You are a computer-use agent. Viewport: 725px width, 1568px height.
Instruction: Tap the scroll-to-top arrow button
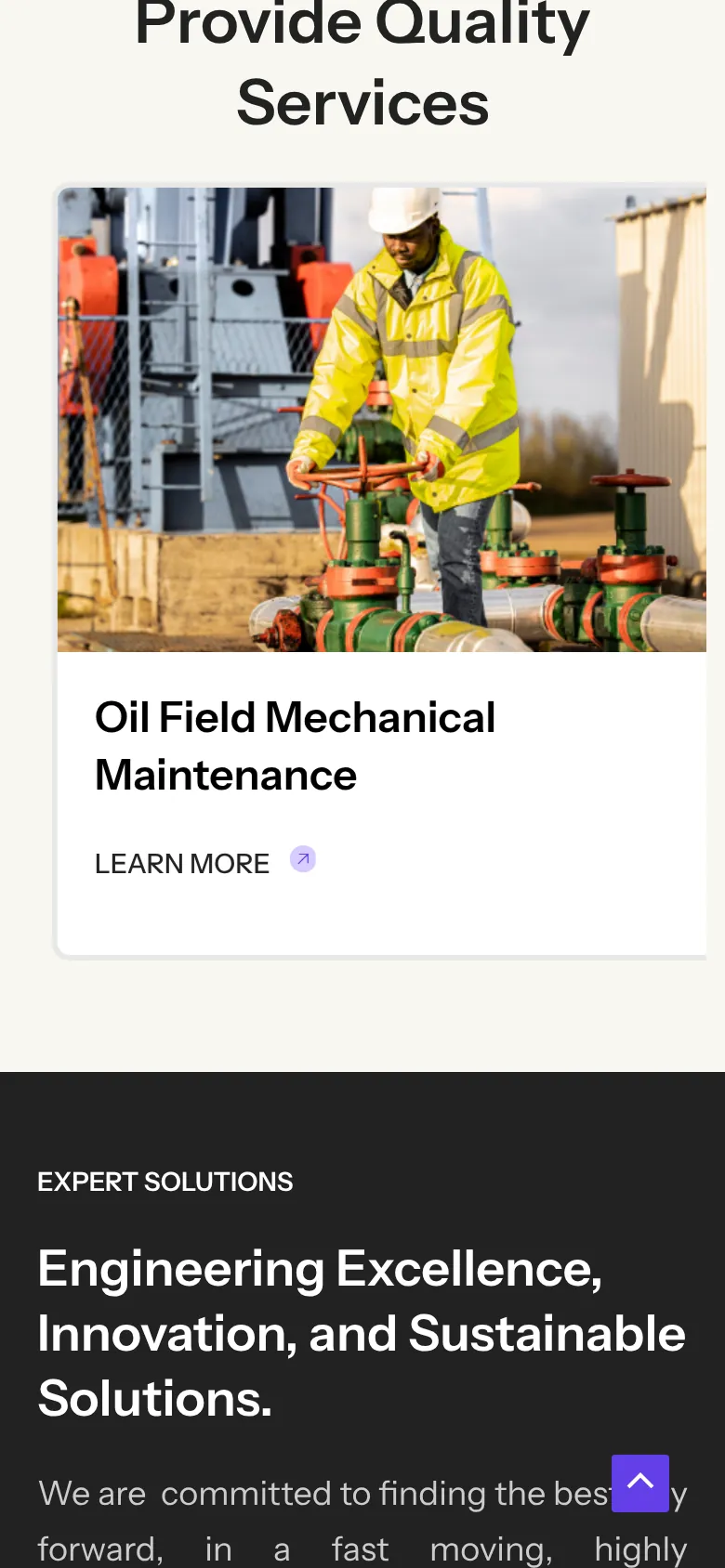tap(640, 1483)
